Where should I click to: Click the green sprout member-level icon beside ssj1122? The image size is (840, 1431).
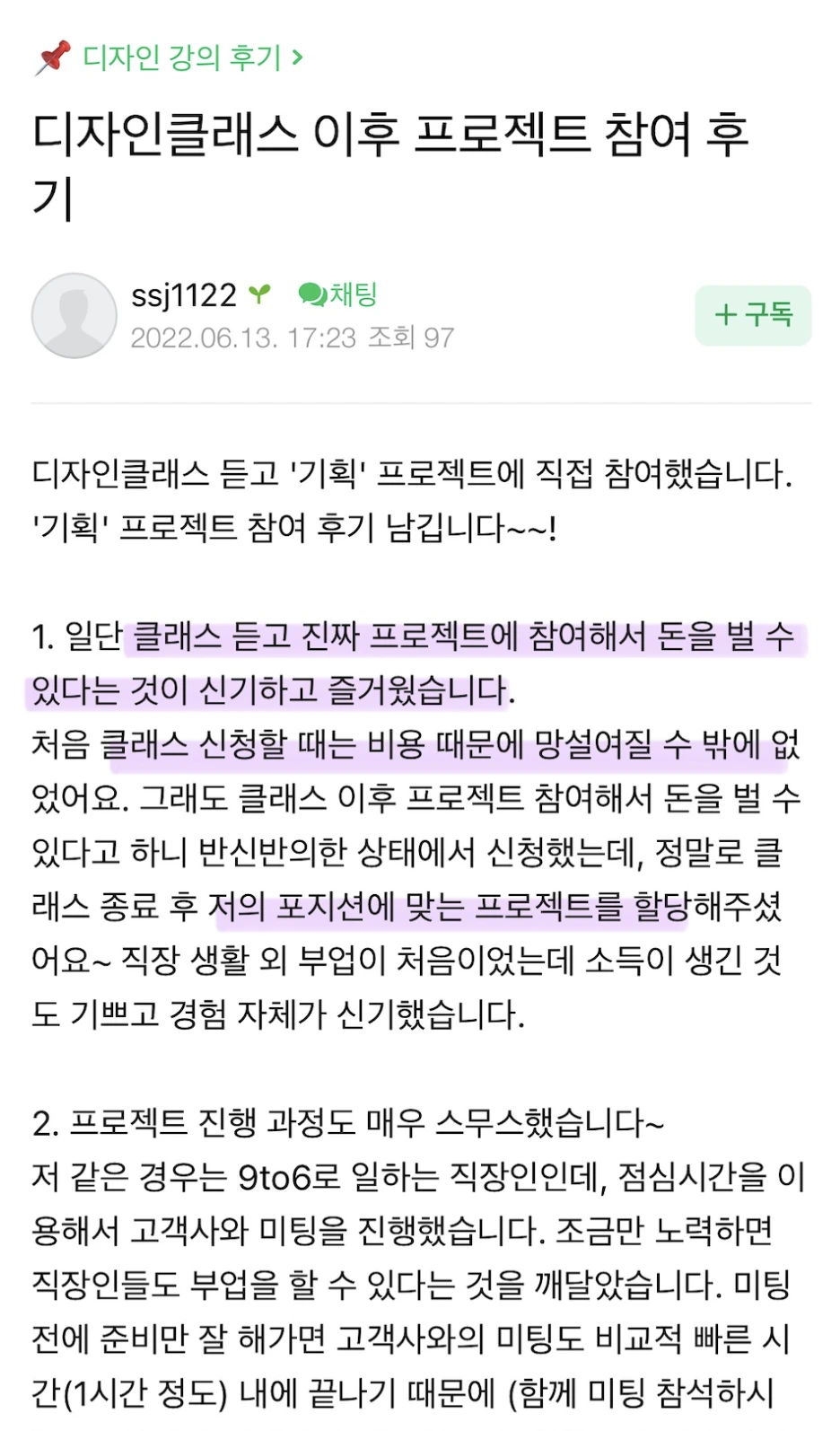261,294
